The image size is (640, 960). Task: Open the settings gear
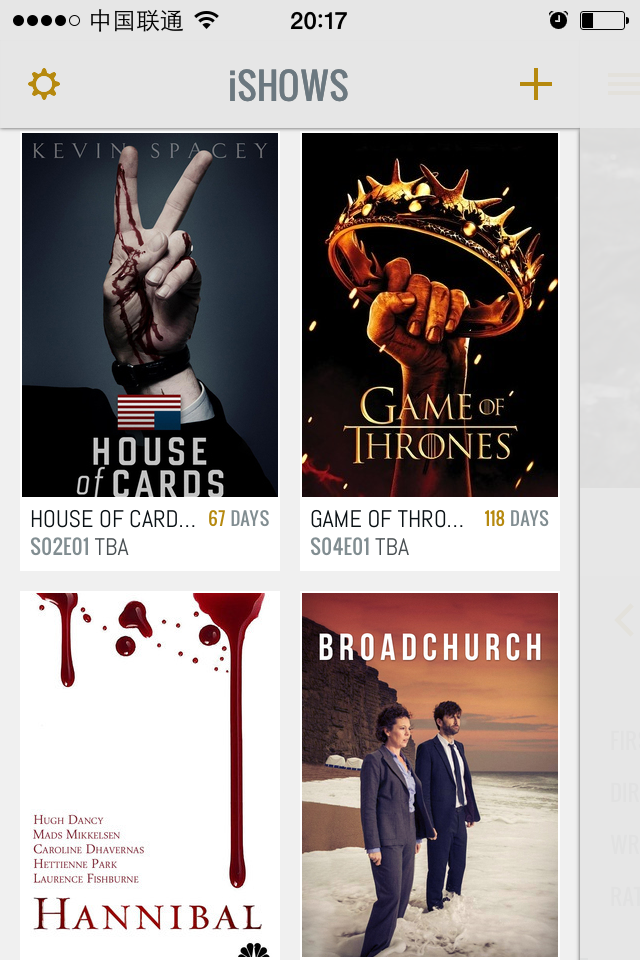click(x=44, y=85)
